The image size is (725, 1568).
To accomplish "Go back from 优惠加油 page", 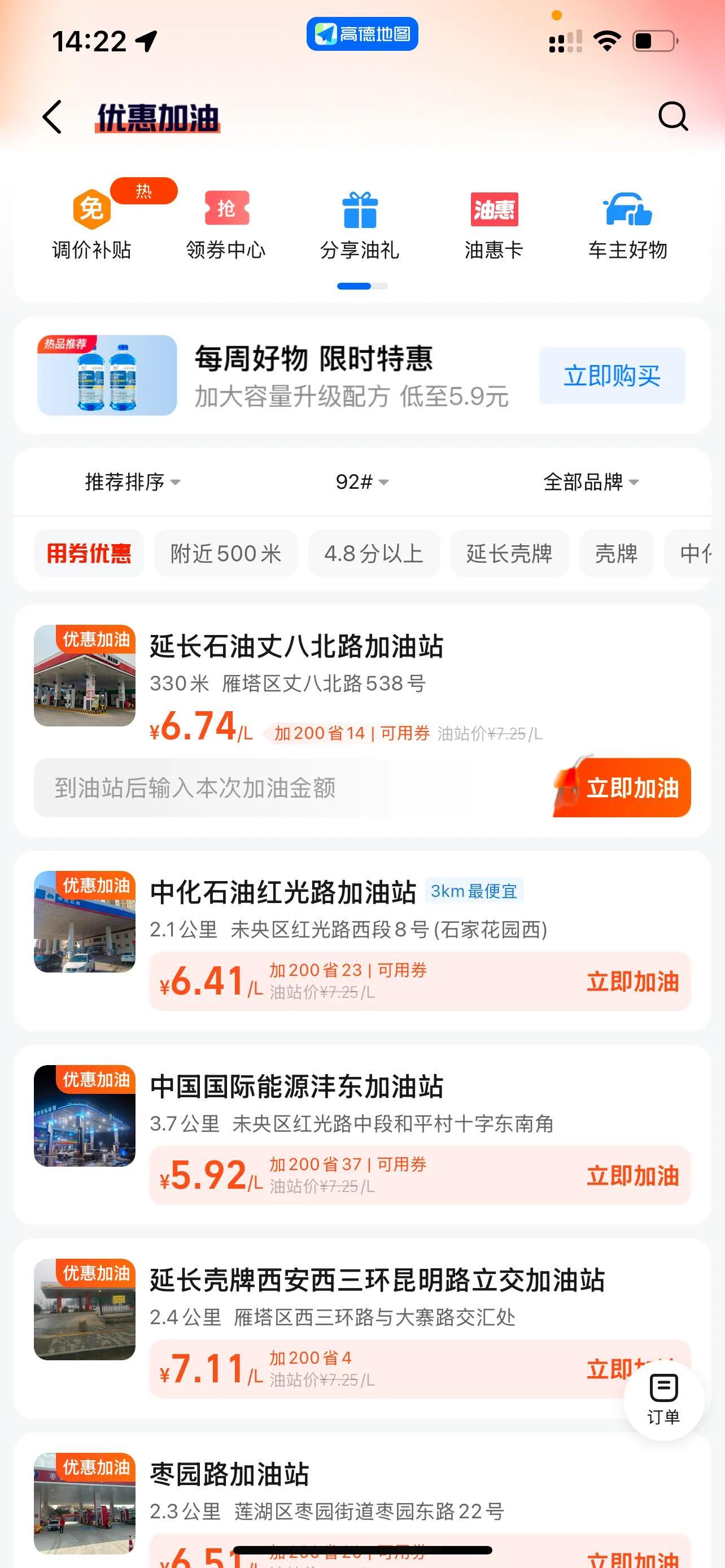I will tap(53, 117).
